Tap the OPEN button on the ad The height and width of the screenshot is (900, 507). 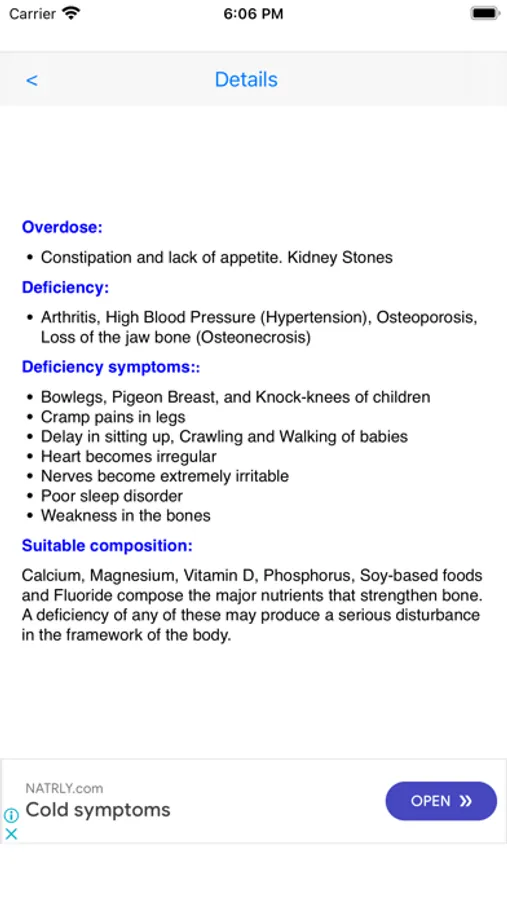pos(441,801)
